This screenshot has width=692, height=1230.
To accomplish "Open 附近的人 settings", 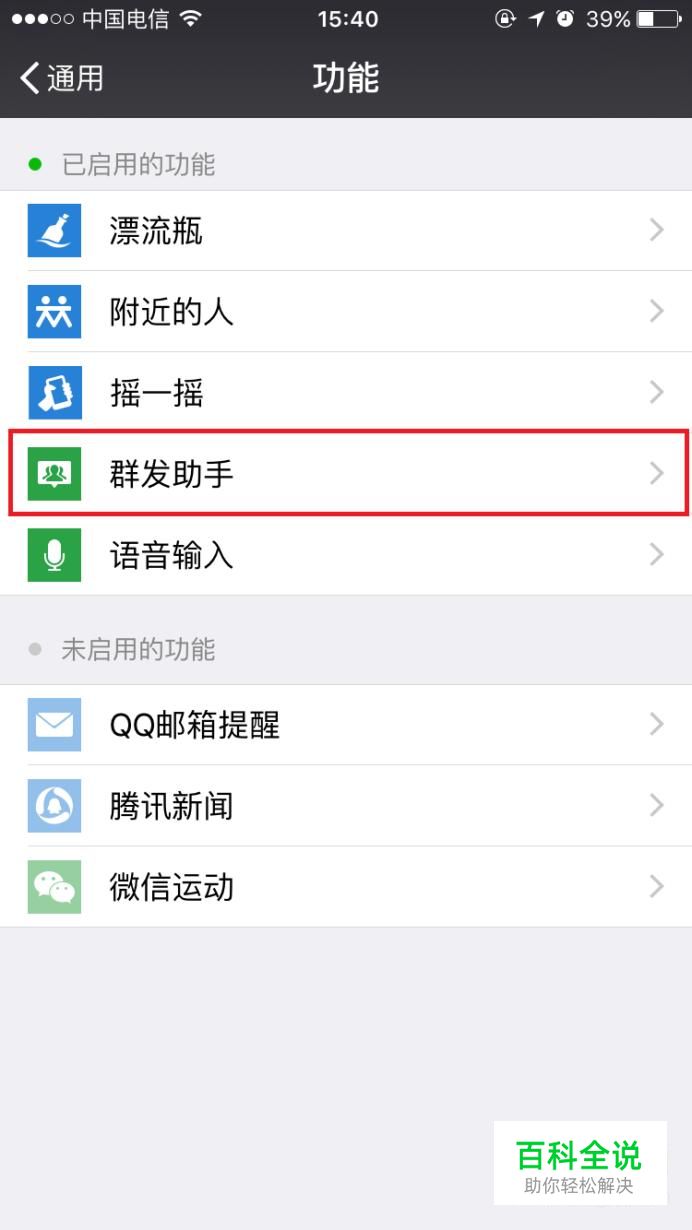I will [x=345, y=312].
